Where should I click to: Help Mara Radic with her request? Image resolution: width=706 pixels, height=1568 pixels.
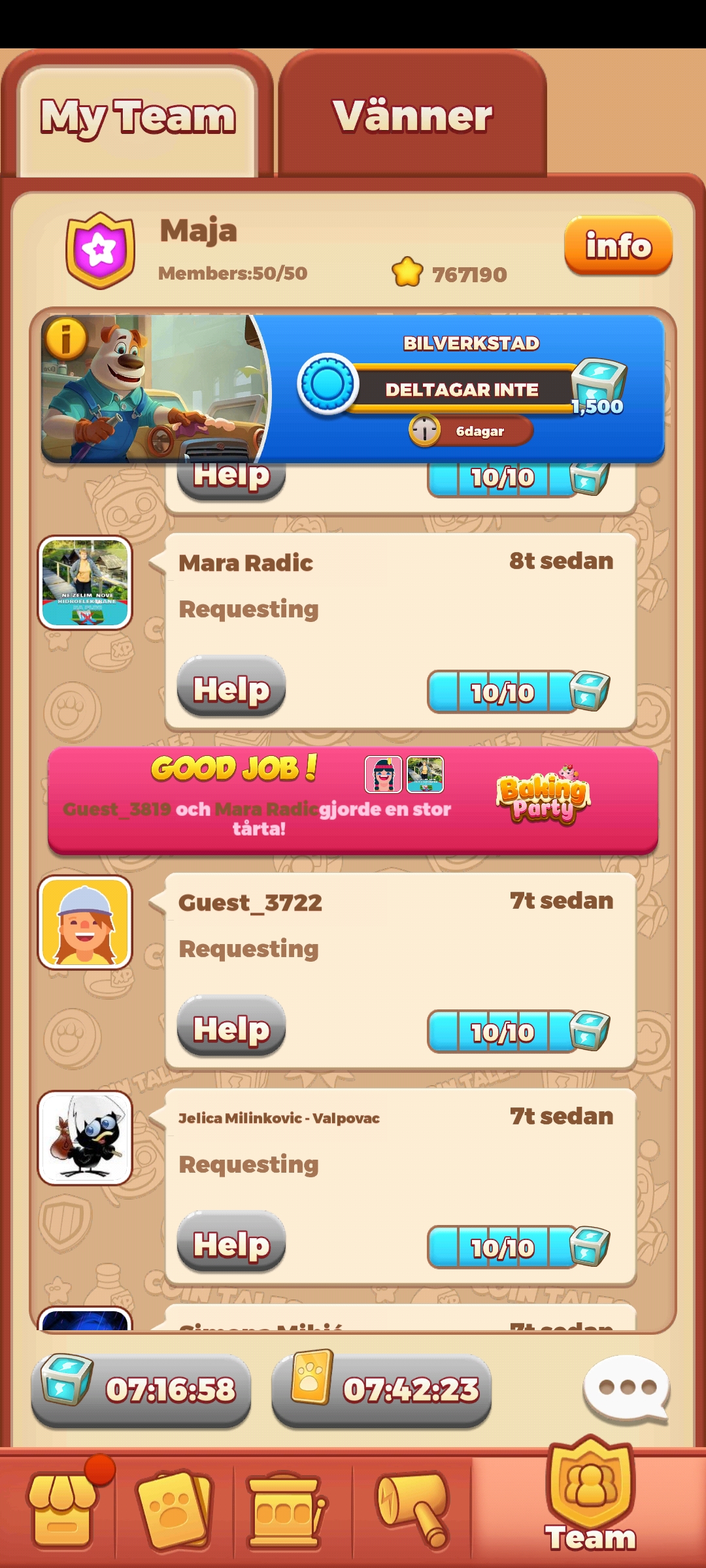click(231, 688)
